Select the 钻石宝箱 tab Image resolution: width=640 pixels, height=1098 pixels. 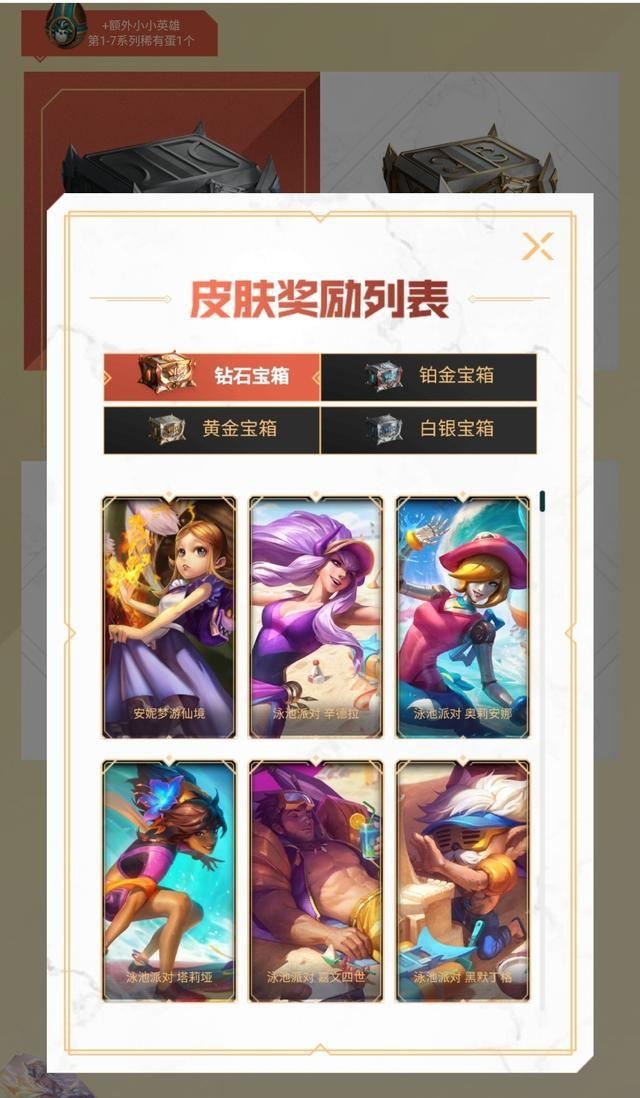coord(212,376)
